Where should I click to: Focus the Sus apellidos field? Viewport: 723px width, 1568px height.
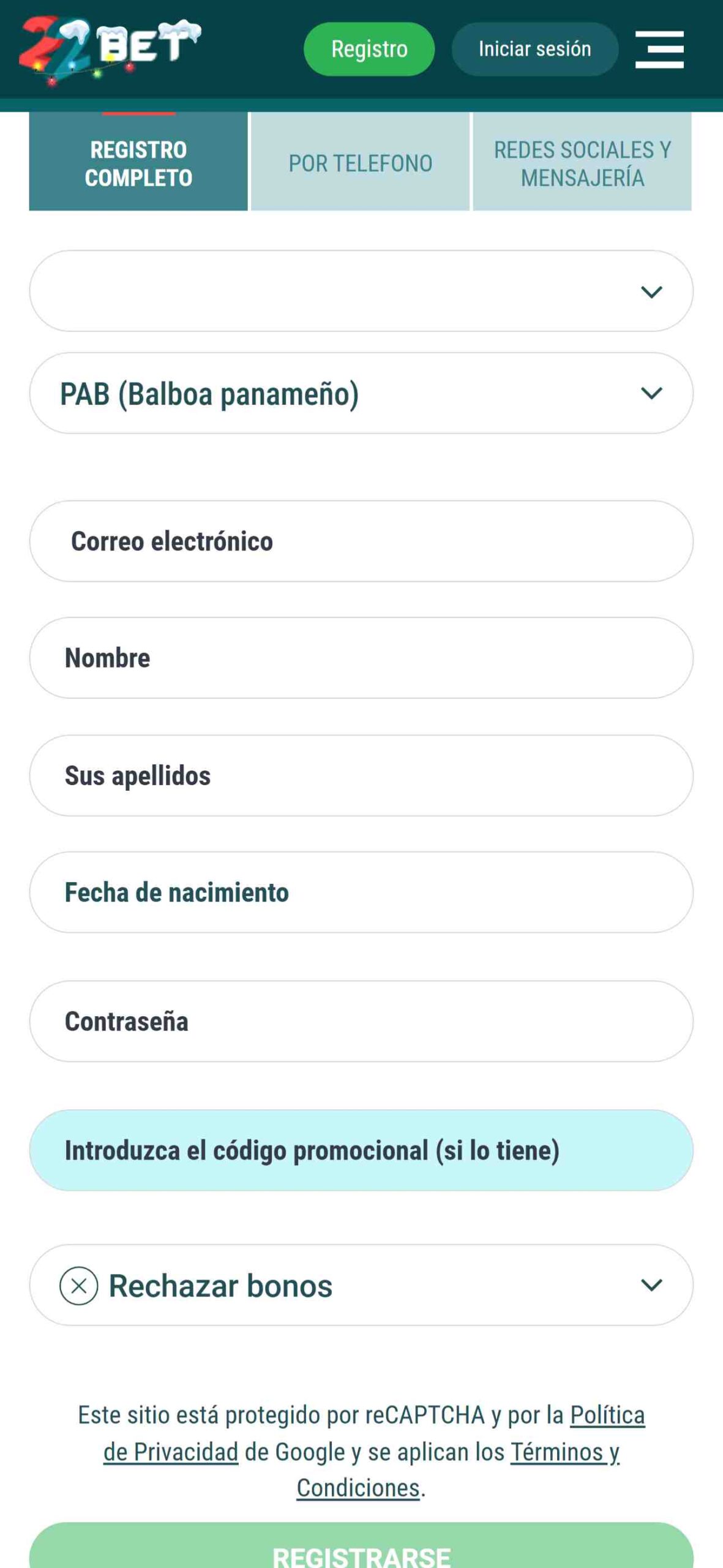361,775
